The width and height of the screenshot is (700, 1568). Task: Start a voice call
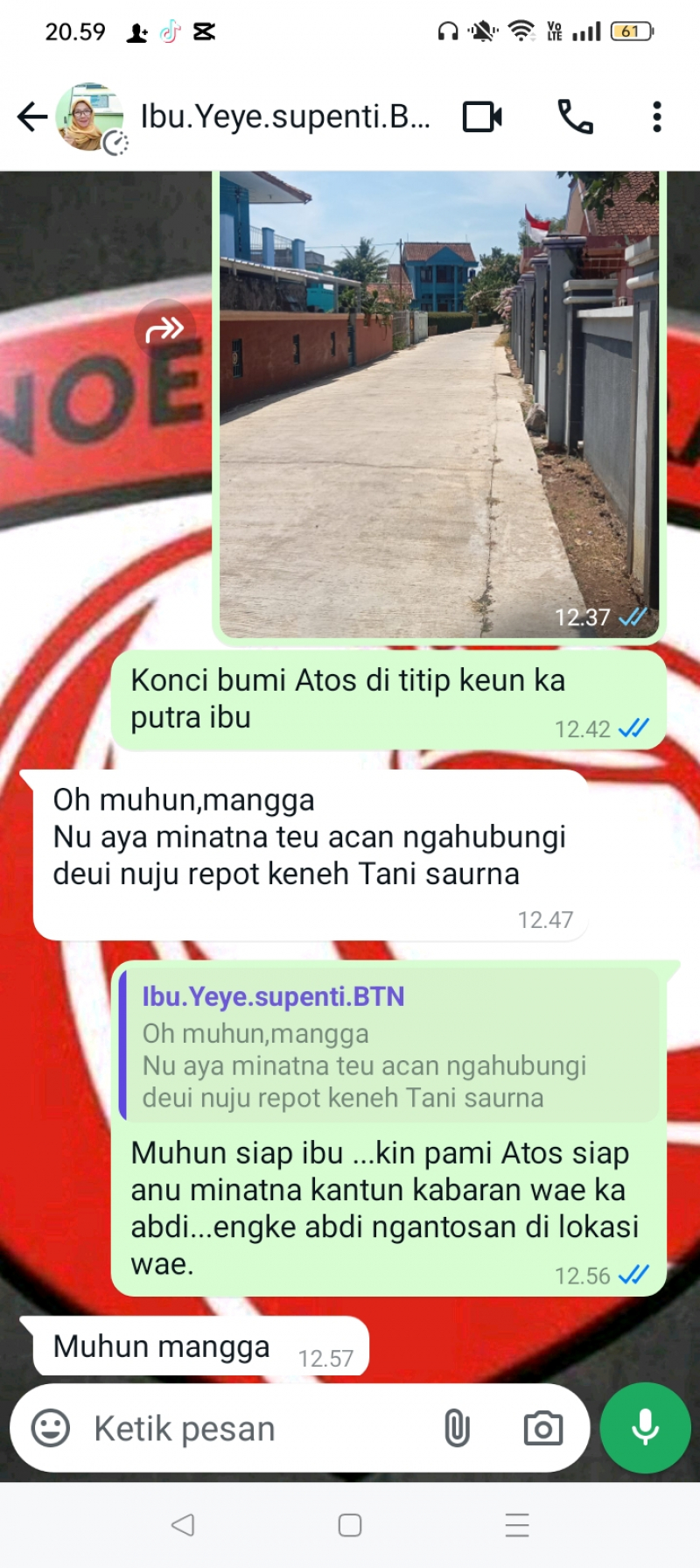pyautogui.click(x=575, y=116)
